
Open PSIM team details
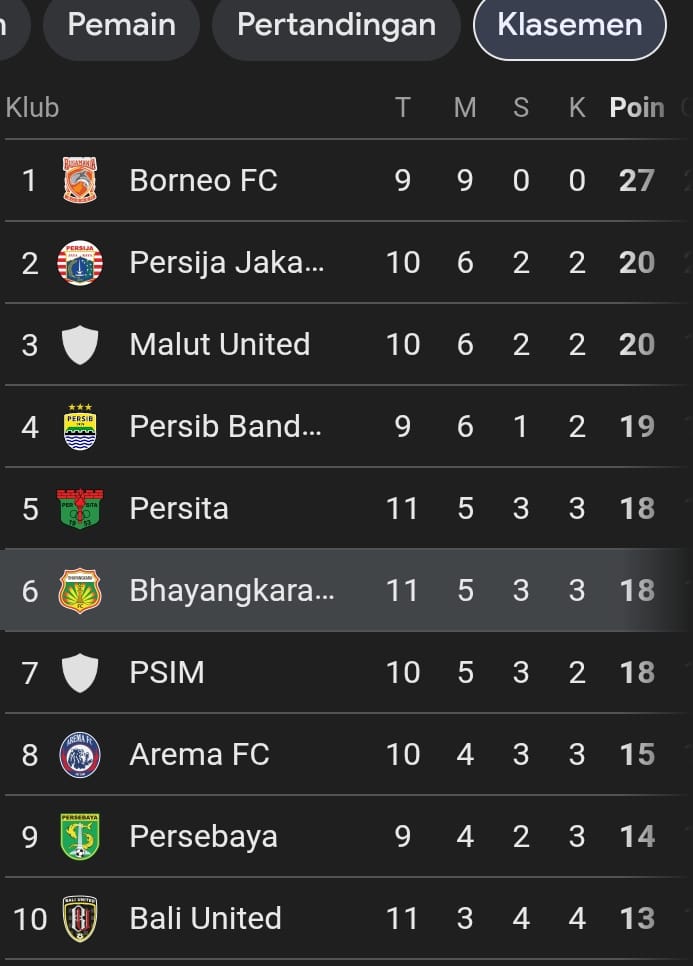coord(167,673)
